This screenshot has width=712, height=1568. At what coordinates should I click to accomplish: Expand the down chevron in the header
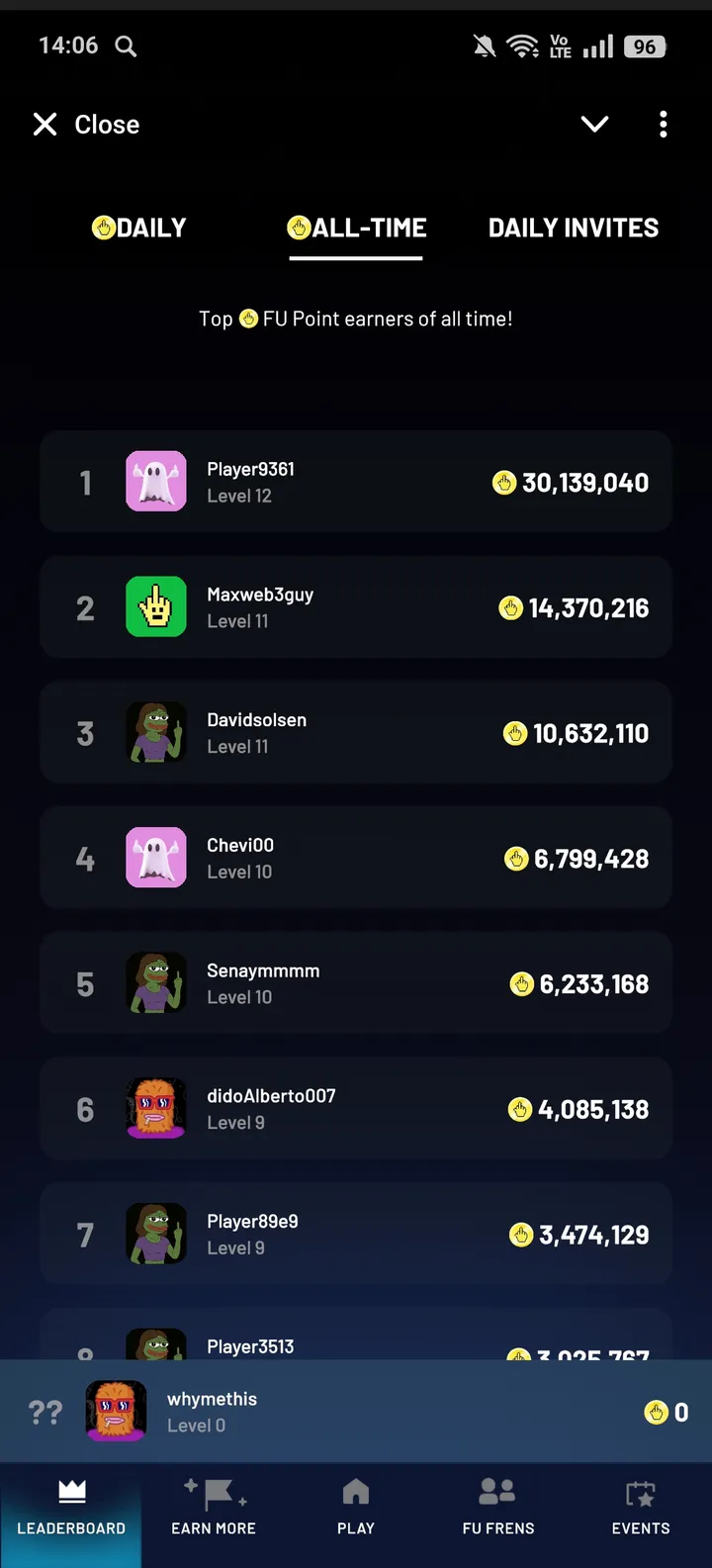pyautogui.click(x=594, y=124)
